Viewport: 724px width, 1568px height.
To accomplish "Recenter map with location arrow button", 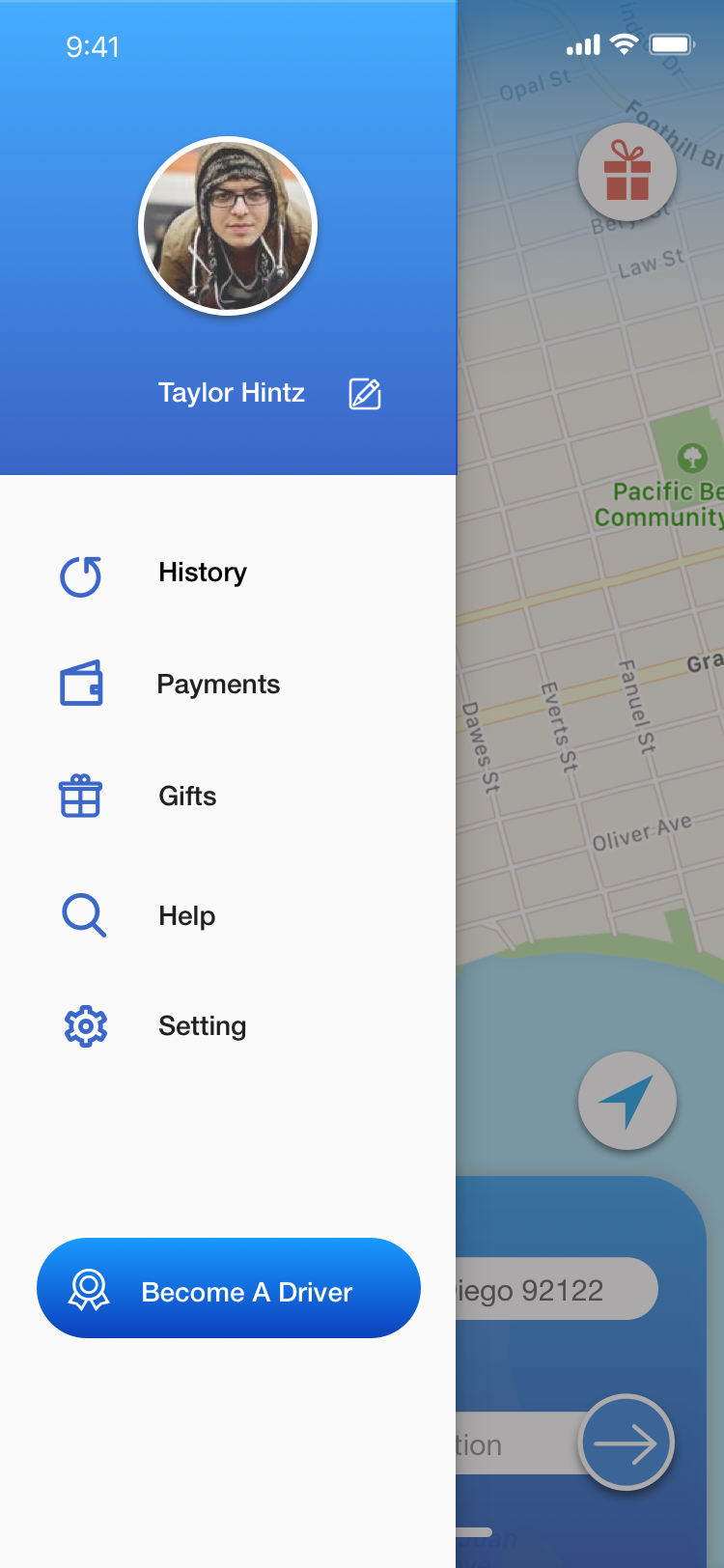I will 627,1101.
